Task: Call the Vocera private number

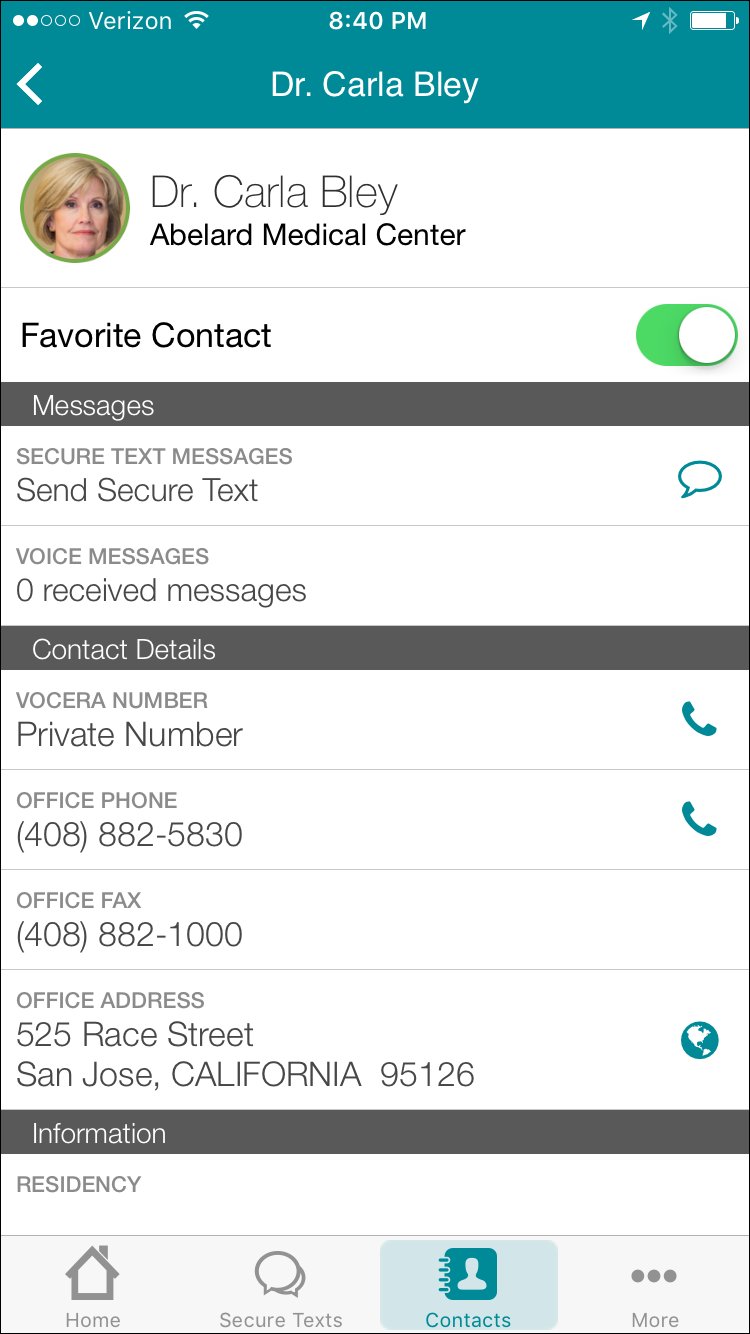Action: (x=699, y=719)
